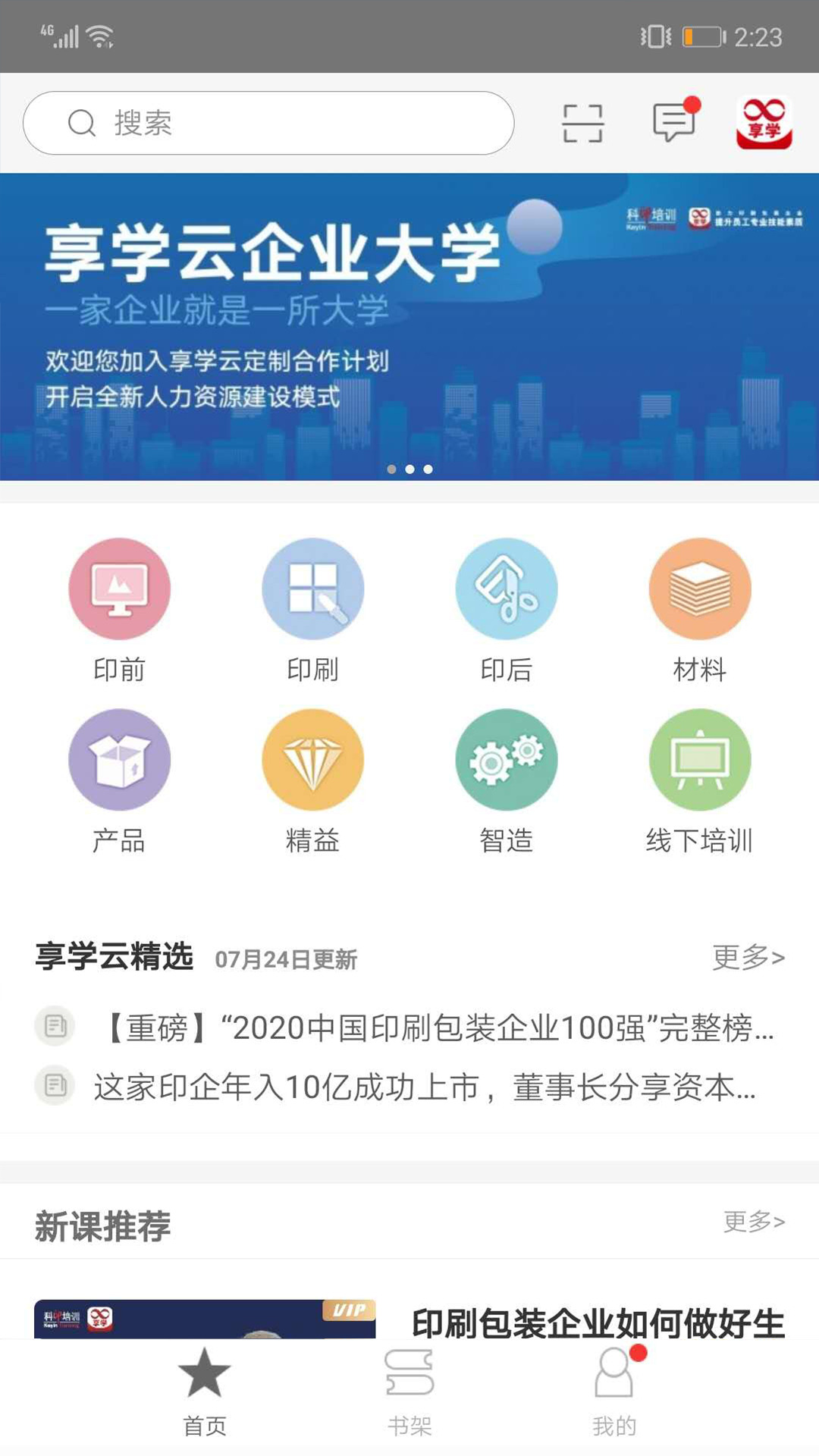
Task: Open the 智造 (smart manufacturing) gears icon
Action: point(507,759)
